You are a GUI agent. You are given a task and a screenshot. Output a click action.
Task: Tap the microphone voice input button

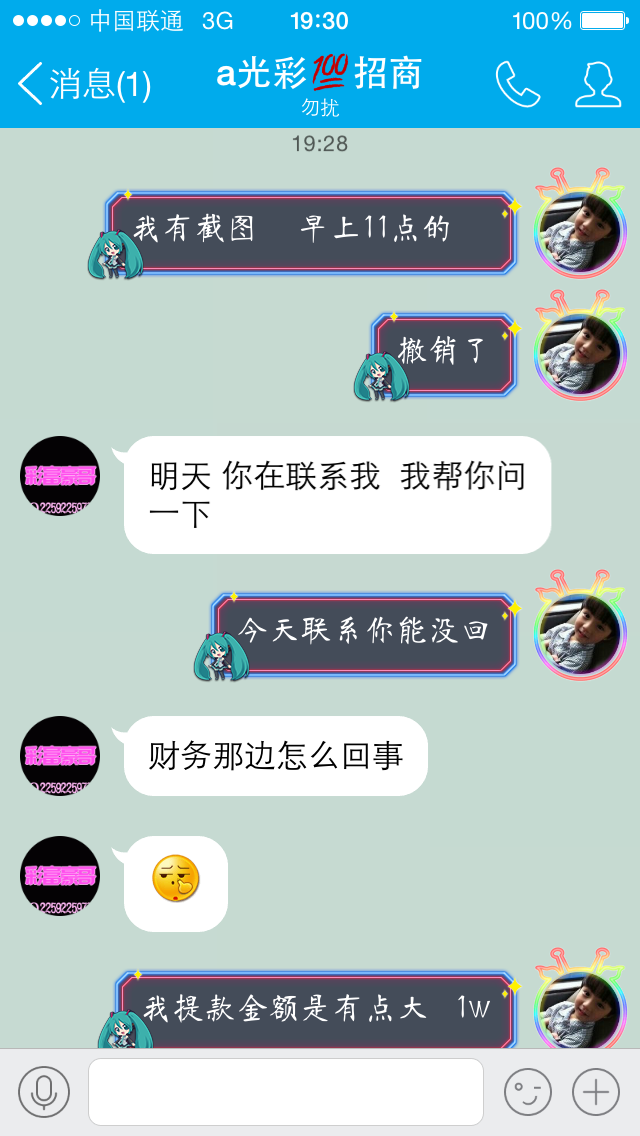pos(44,1092)
